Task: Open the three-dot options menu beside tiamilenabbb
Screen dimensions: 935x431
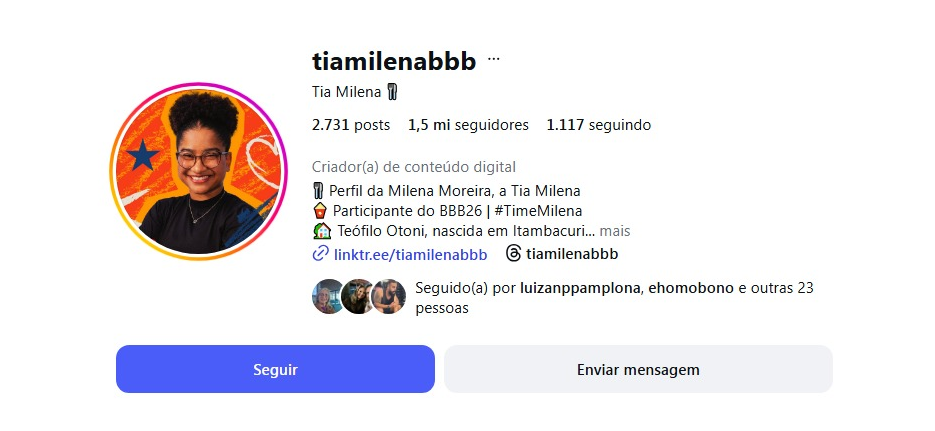Action: pyautogui.click(x=493, y=60)
